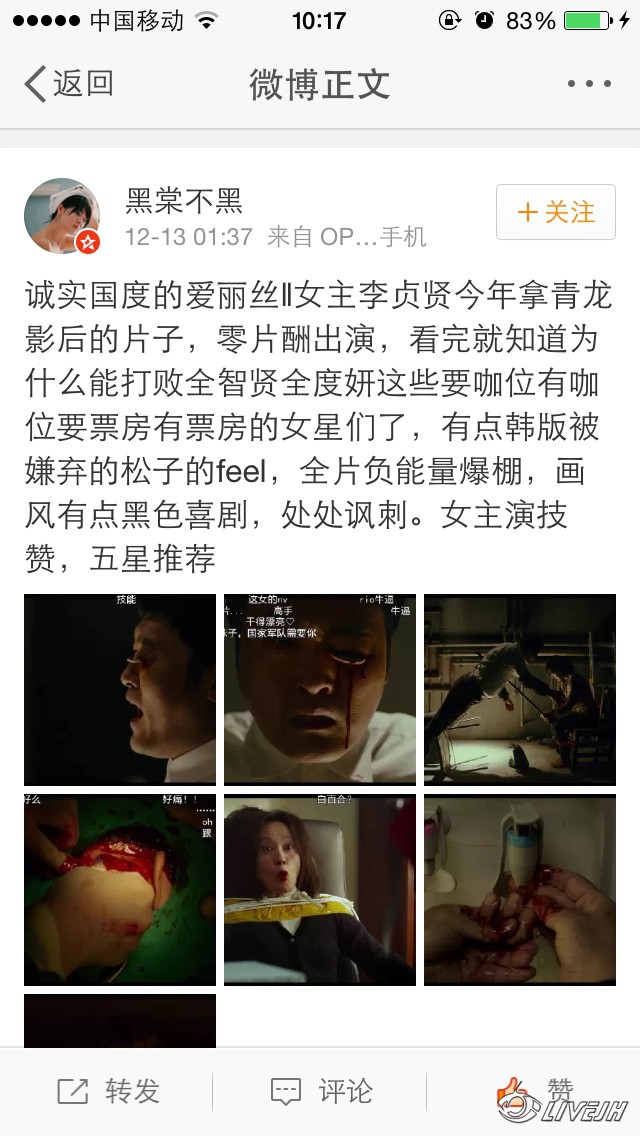View third photo of person leaning over chair

[x=520, y=689]
